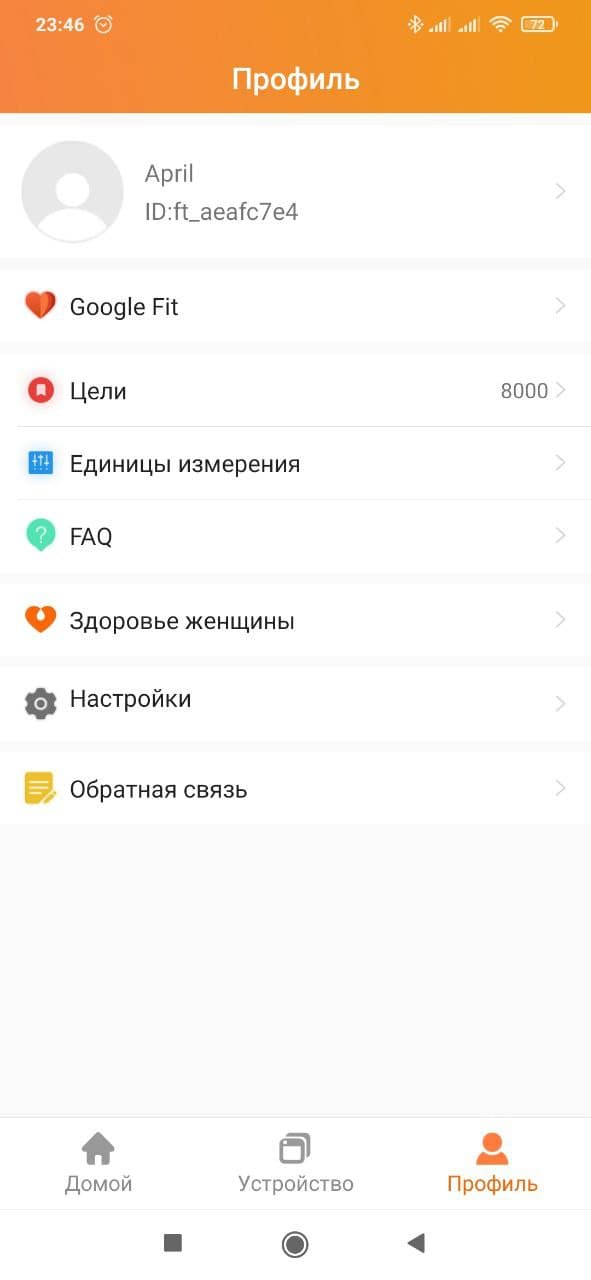Open Настройки
The width and height of the screenshot is (591, 1280).
point(295,703)
